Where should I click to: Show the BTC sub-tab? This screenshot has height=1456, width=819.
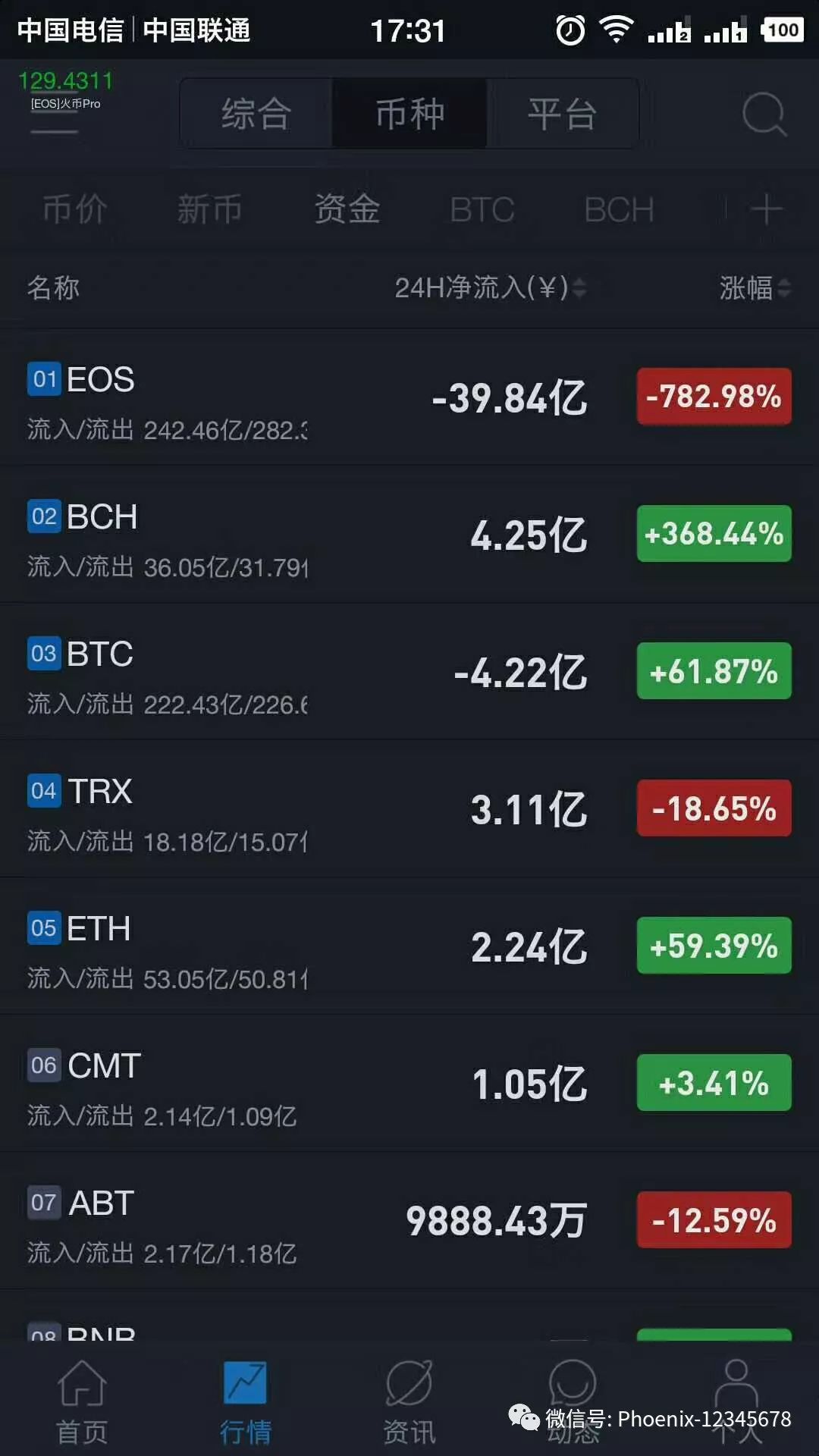click(482, 209)
